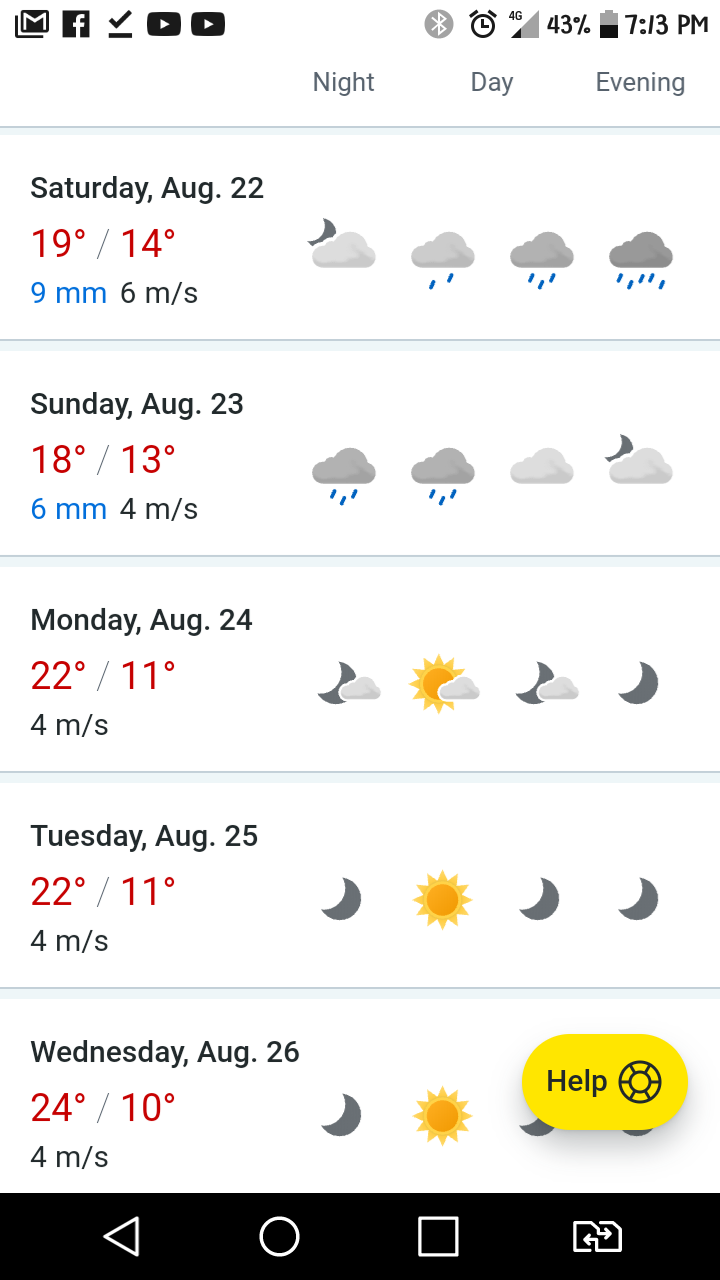The height and width of the screenshot is (1280, 720).
Task: Go to the home screen
Action: [x=280, y=1236]
